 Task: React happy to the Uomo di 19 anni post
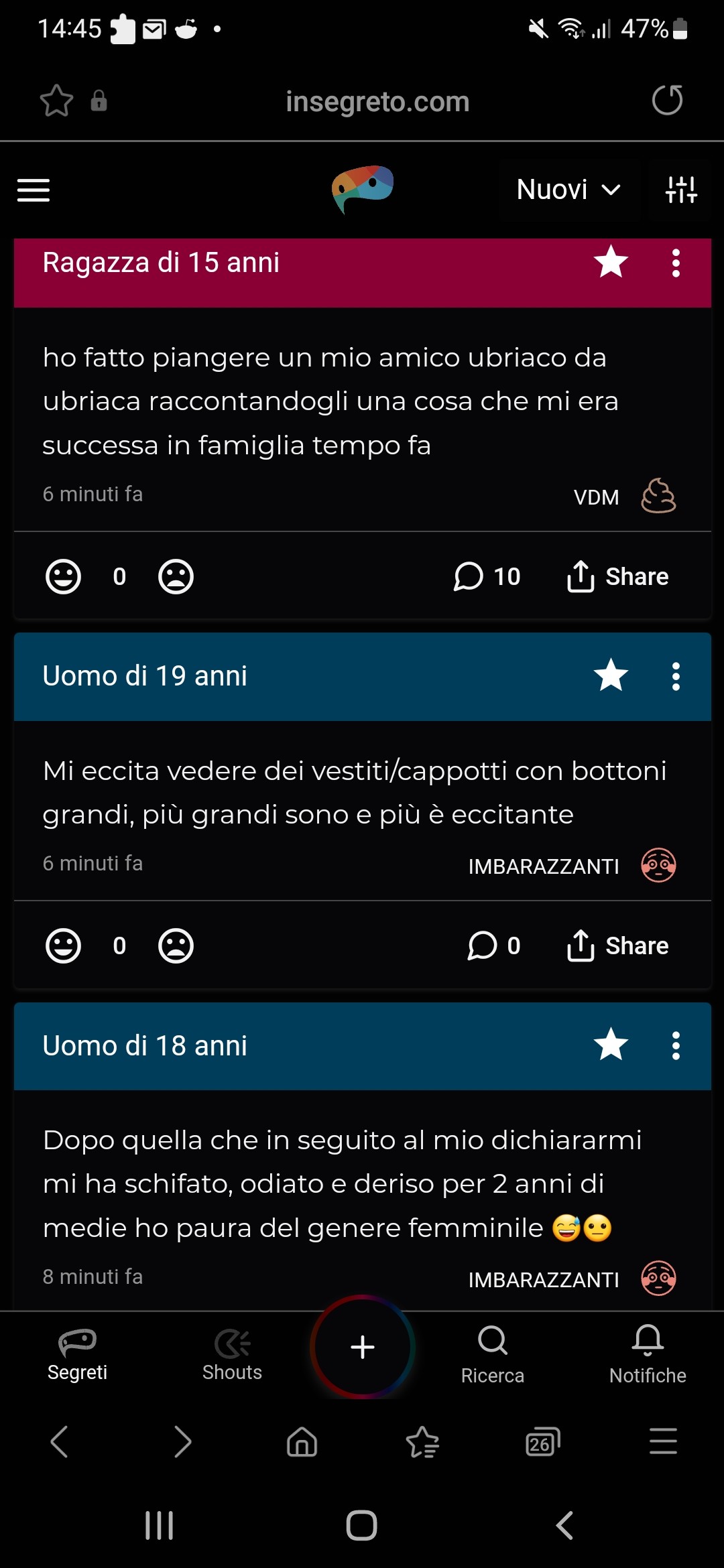[64, 945]
